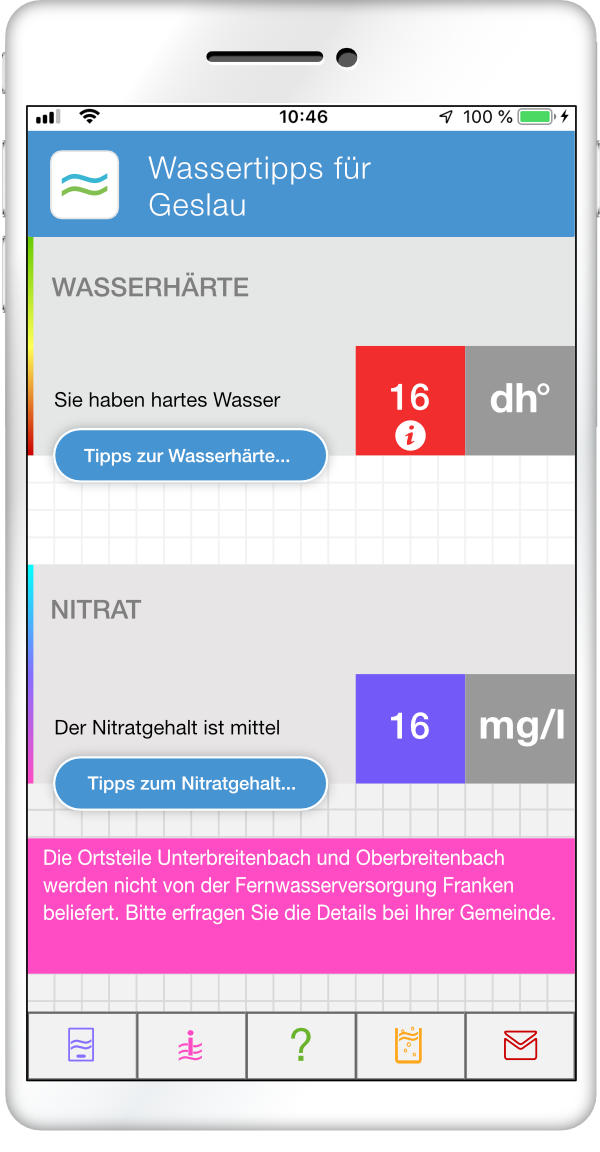This screenshot has width=600, height=1152.
Task: Open the red envelope contact tab
Action: tap(520, 1046)
